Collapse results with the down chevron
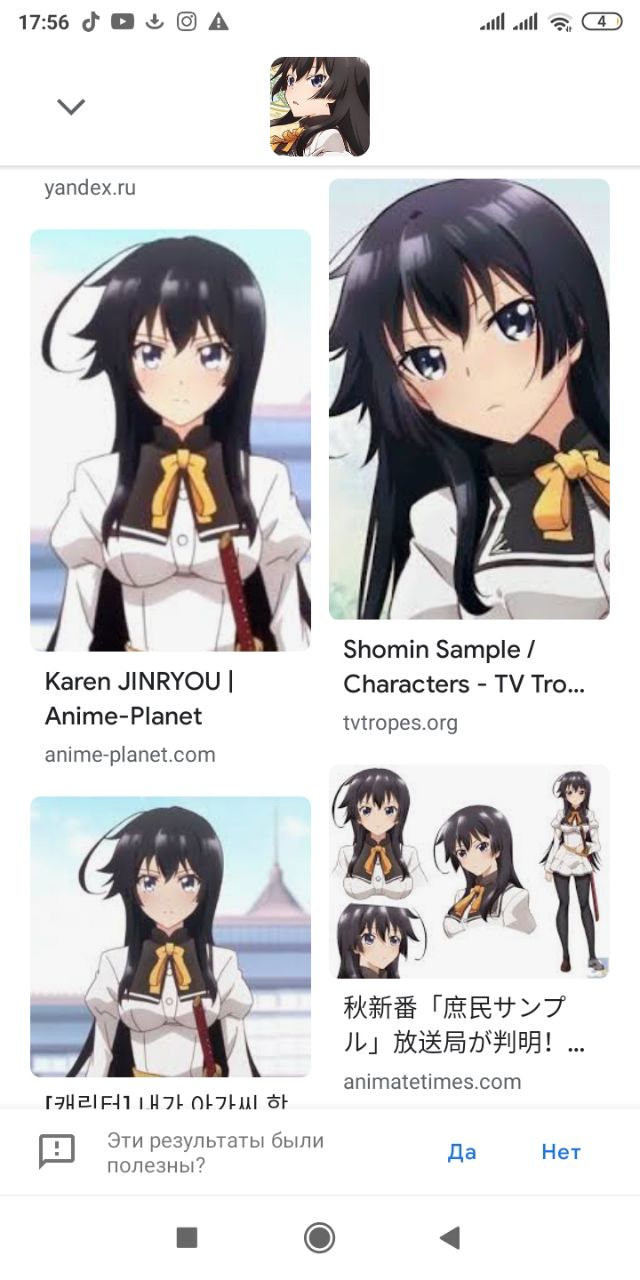 coord(71,106)
